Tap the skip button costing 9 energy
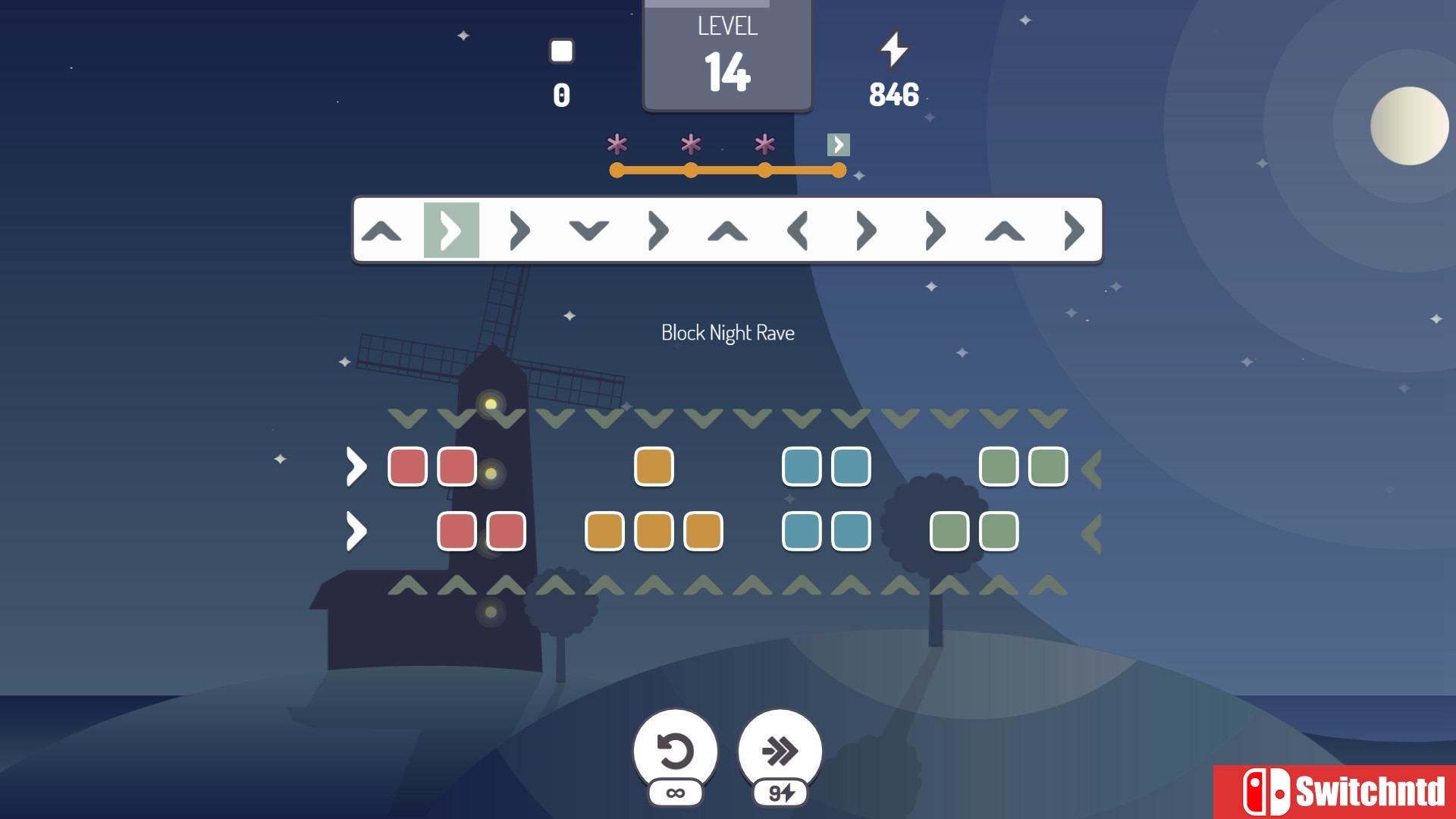 pos(780,752)
